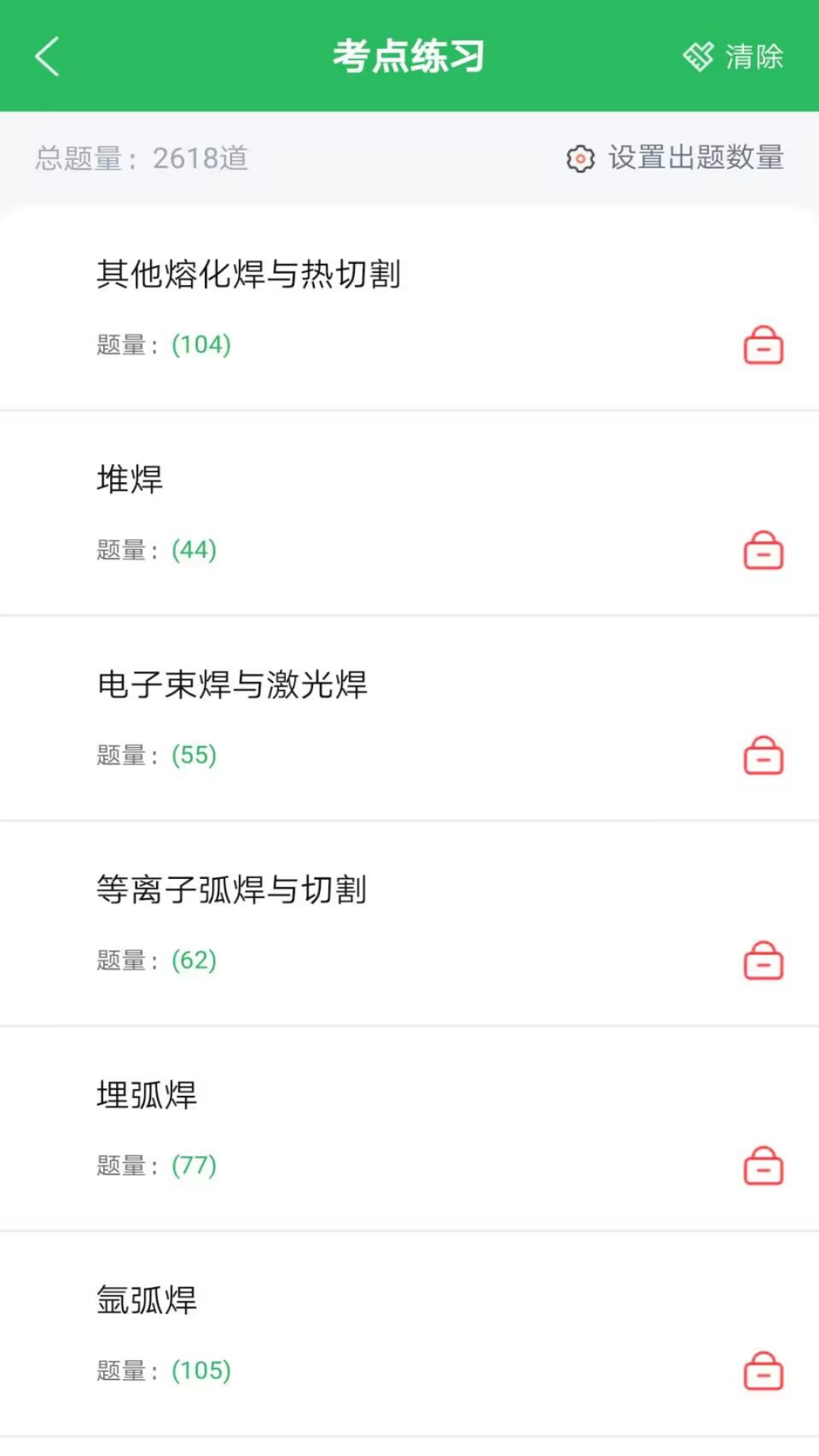Tap the back chevron in the header
This screenshot has width=819, height=1456.
click(x=47, y=55)
